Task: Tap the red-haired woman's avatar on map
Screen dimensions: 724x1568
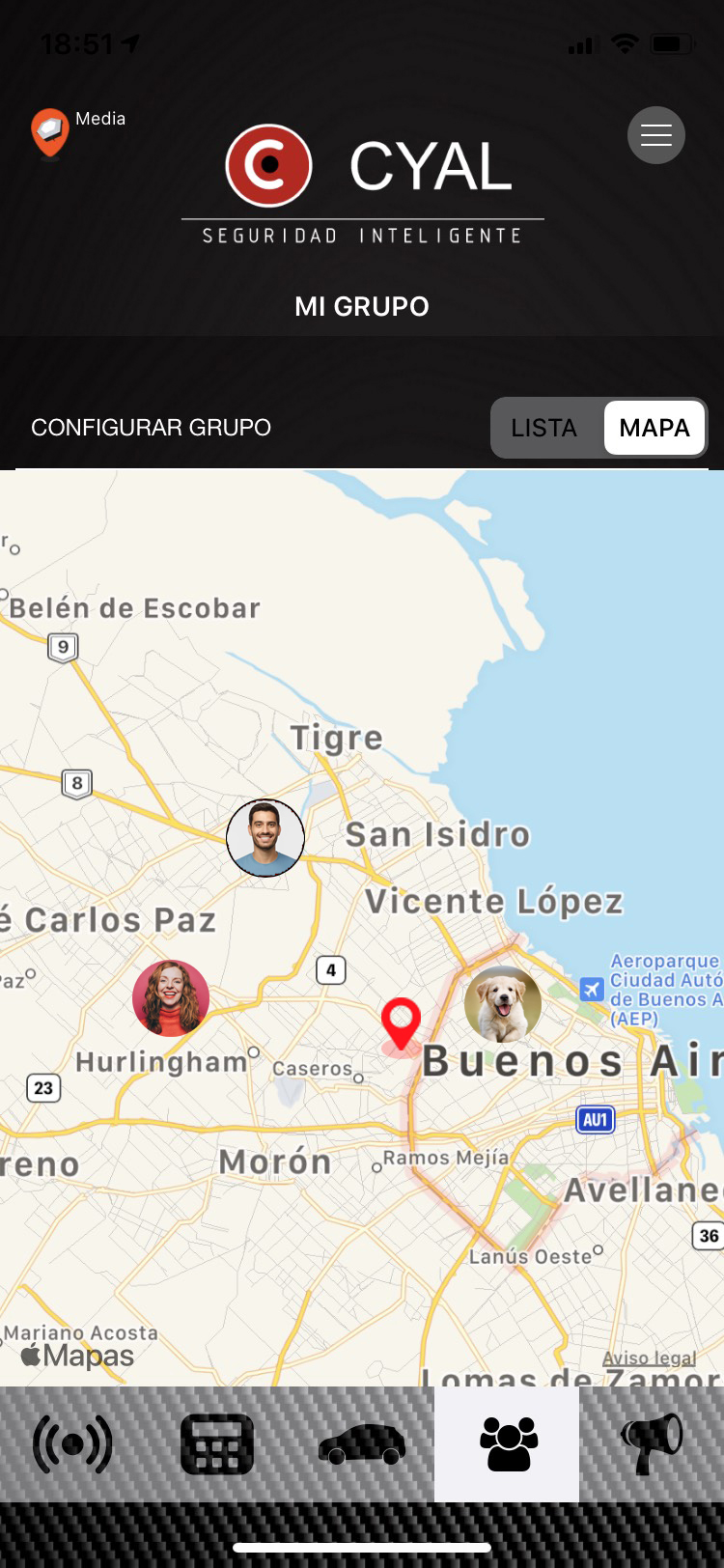Action: [171, 998]
